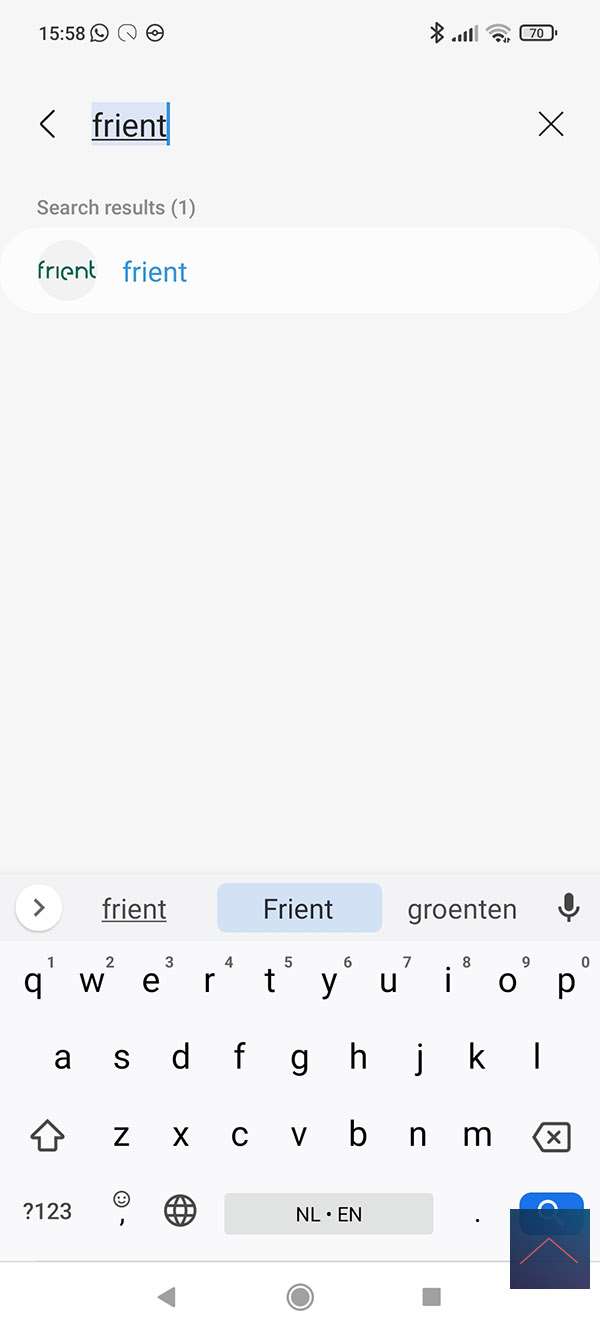600x1333 pixels.
Task: Choose the underlined 'frient' keyboard suggestion
Action: pyautogui.click(x=134, y=909)
